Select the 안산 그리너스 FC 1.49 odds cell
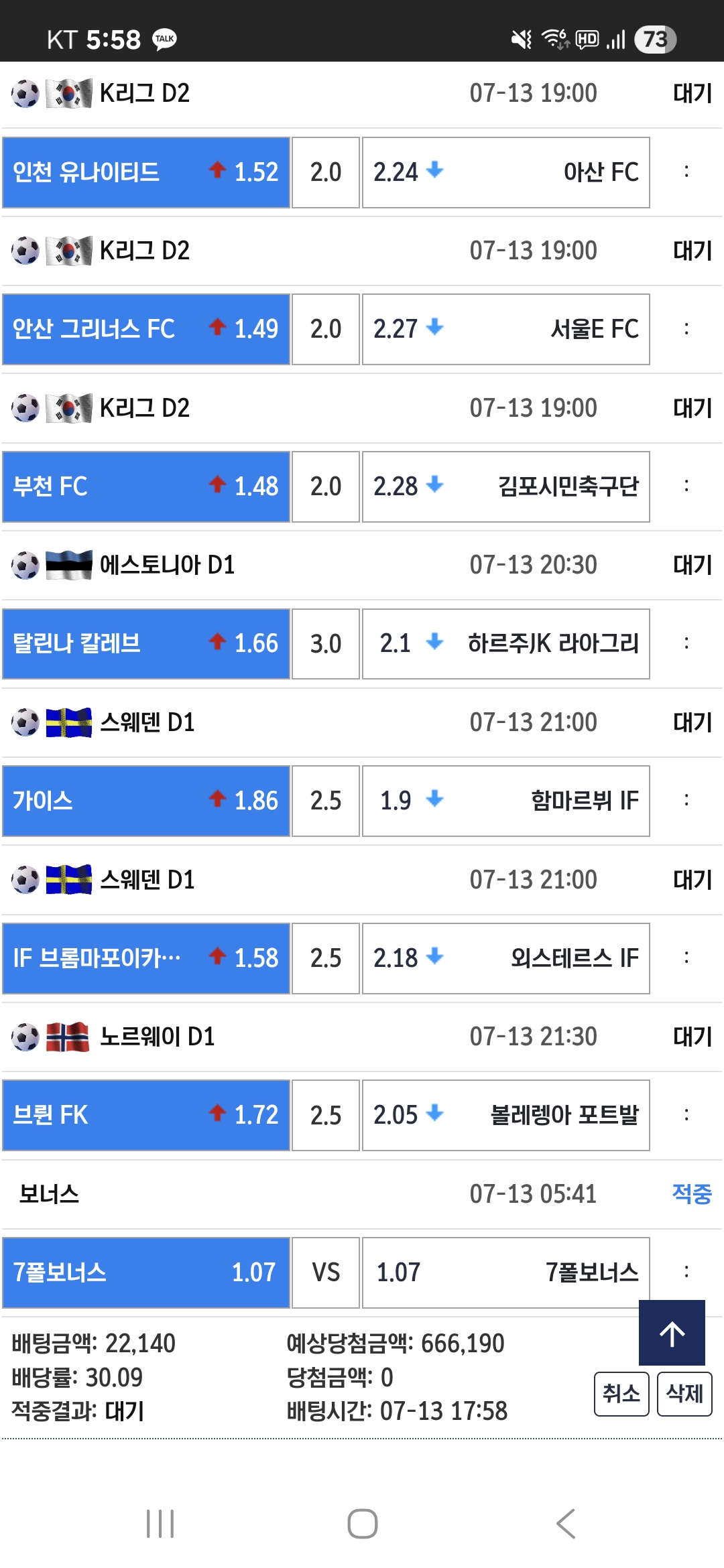Image resolution: width=724 pixels, height=1568 pixels. coord(146,329)
